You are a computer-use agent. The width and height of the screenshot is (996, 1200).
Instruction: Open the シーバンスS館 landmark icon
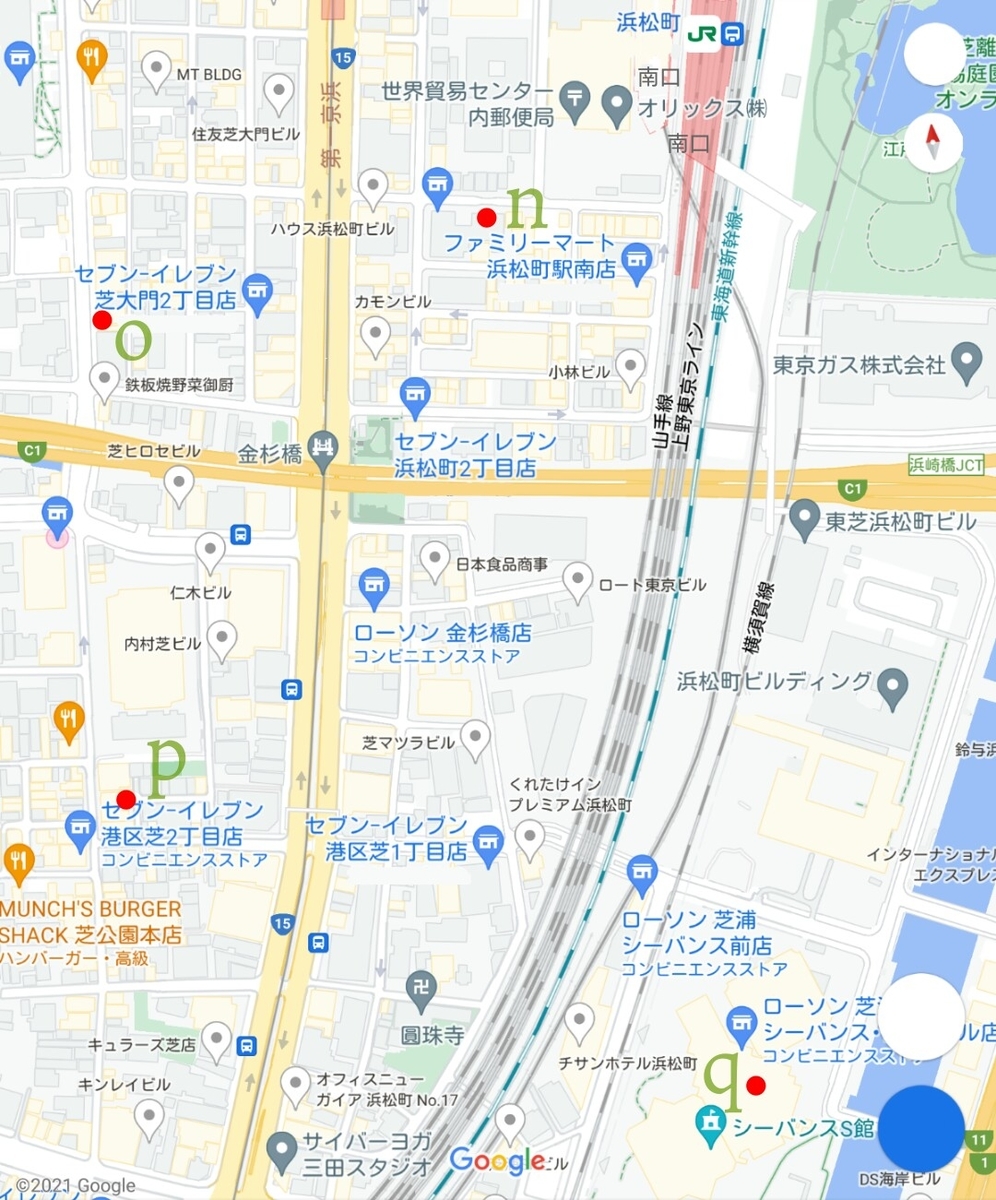(x=711, y=1122)
